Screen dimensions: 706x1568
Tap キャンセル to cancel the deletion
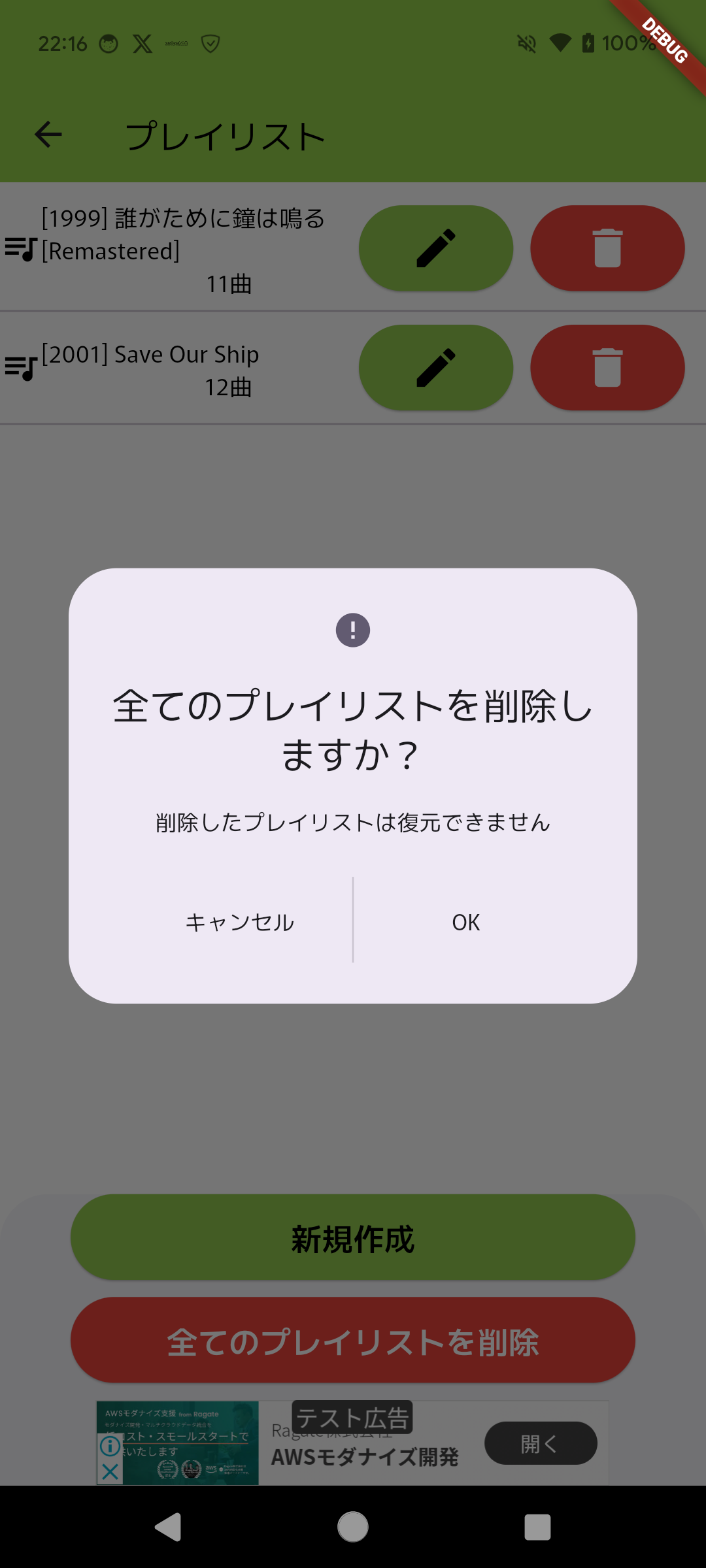(240, 922)
